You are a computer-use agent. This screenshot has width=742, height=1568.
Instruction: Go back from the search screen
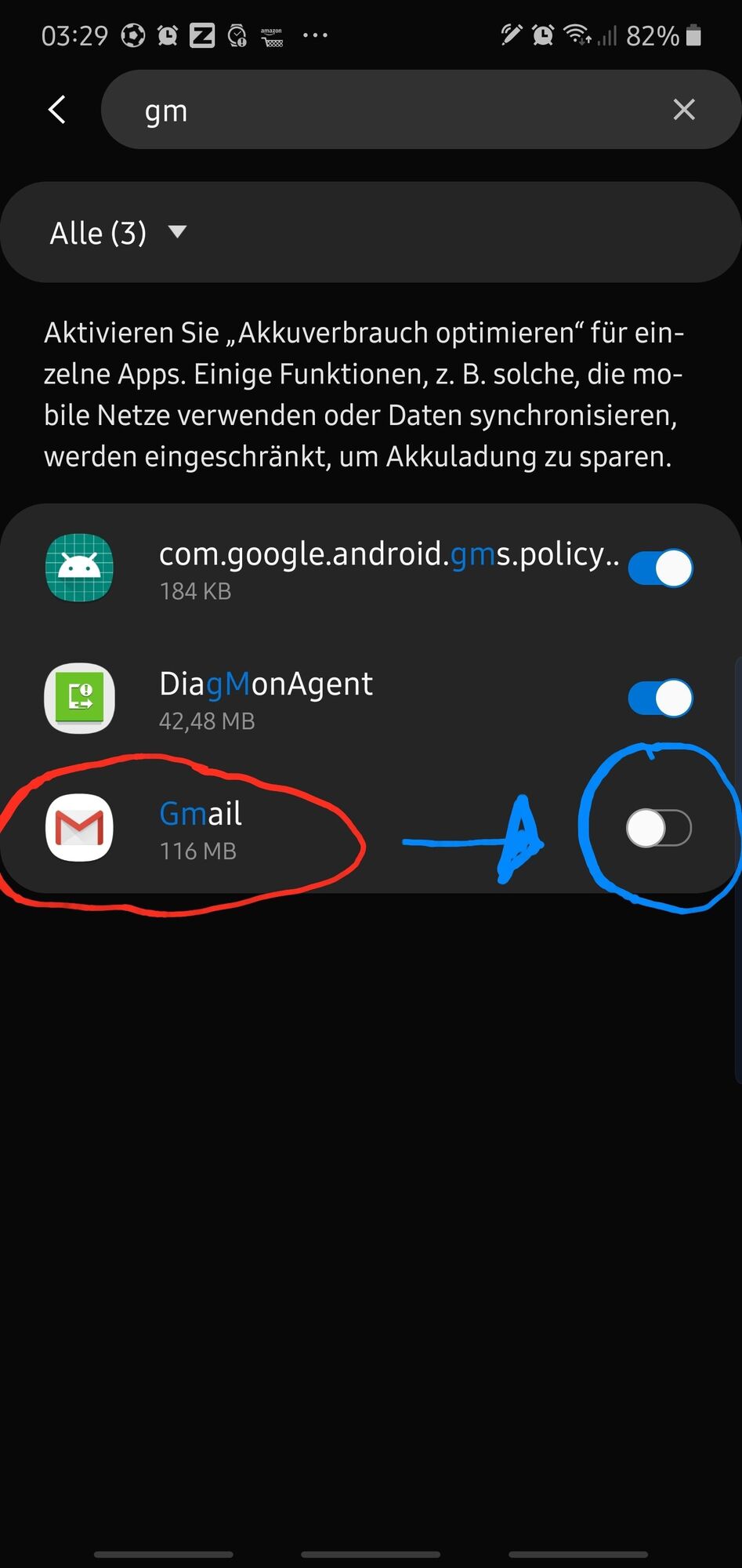click(57, 110)
